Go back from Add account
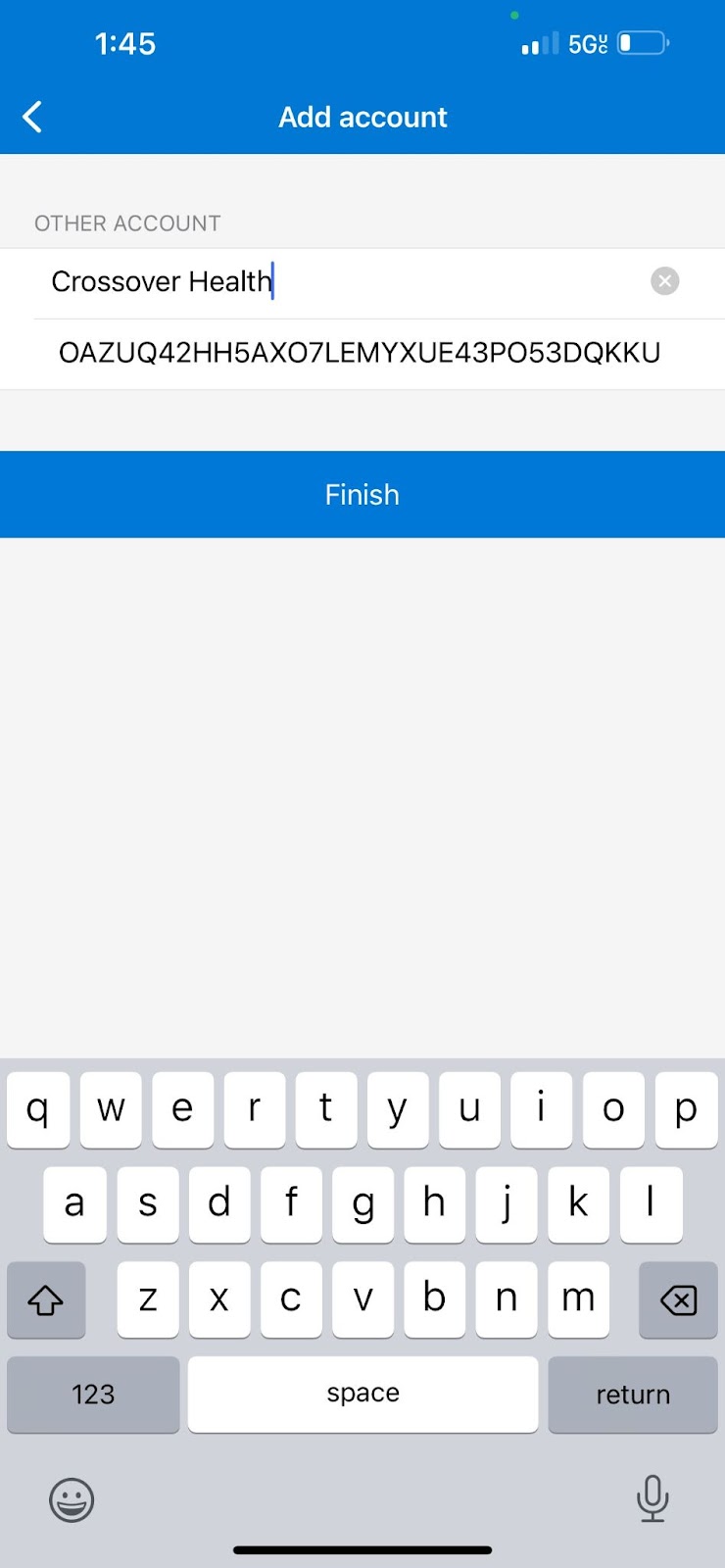 pos(32,117)
